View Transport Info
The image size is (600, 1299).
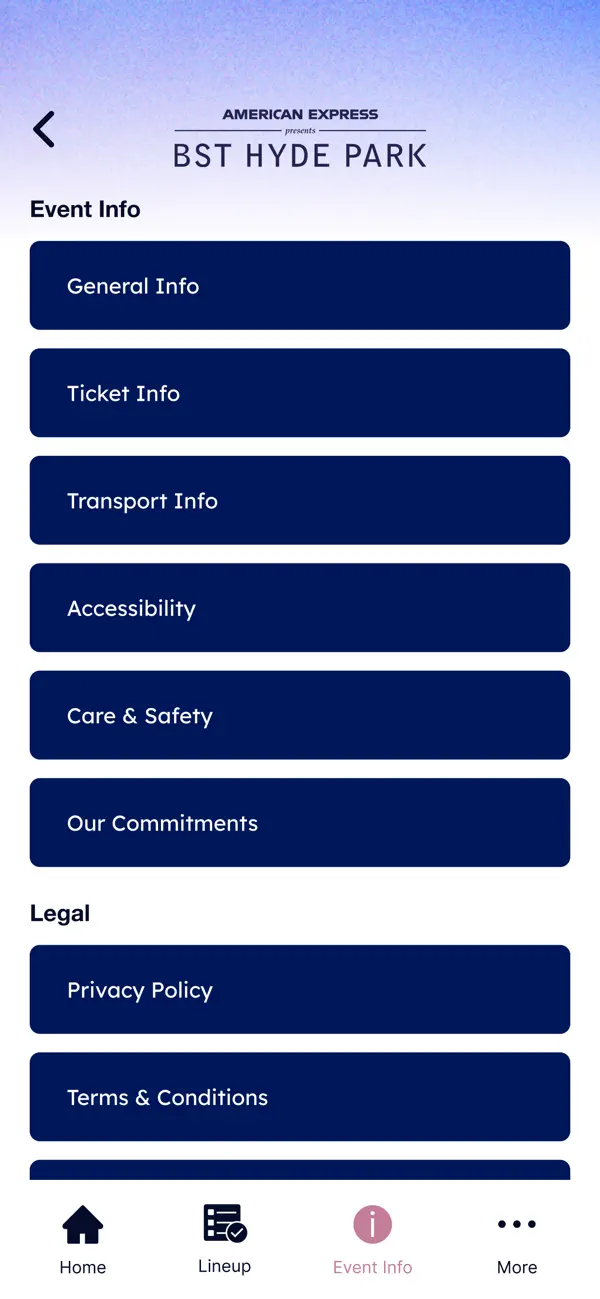(x=300, y=500)
